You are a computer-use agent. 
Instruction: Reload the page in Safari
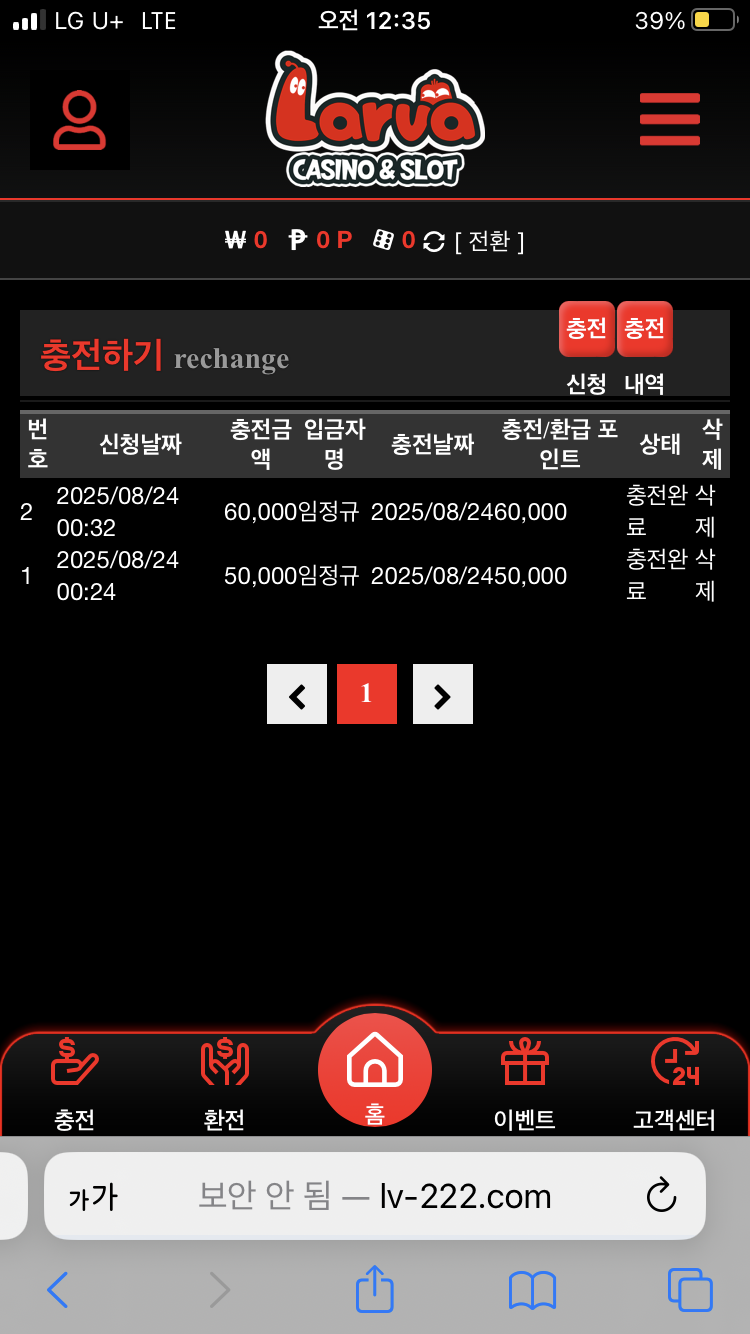click(661, 1196)
